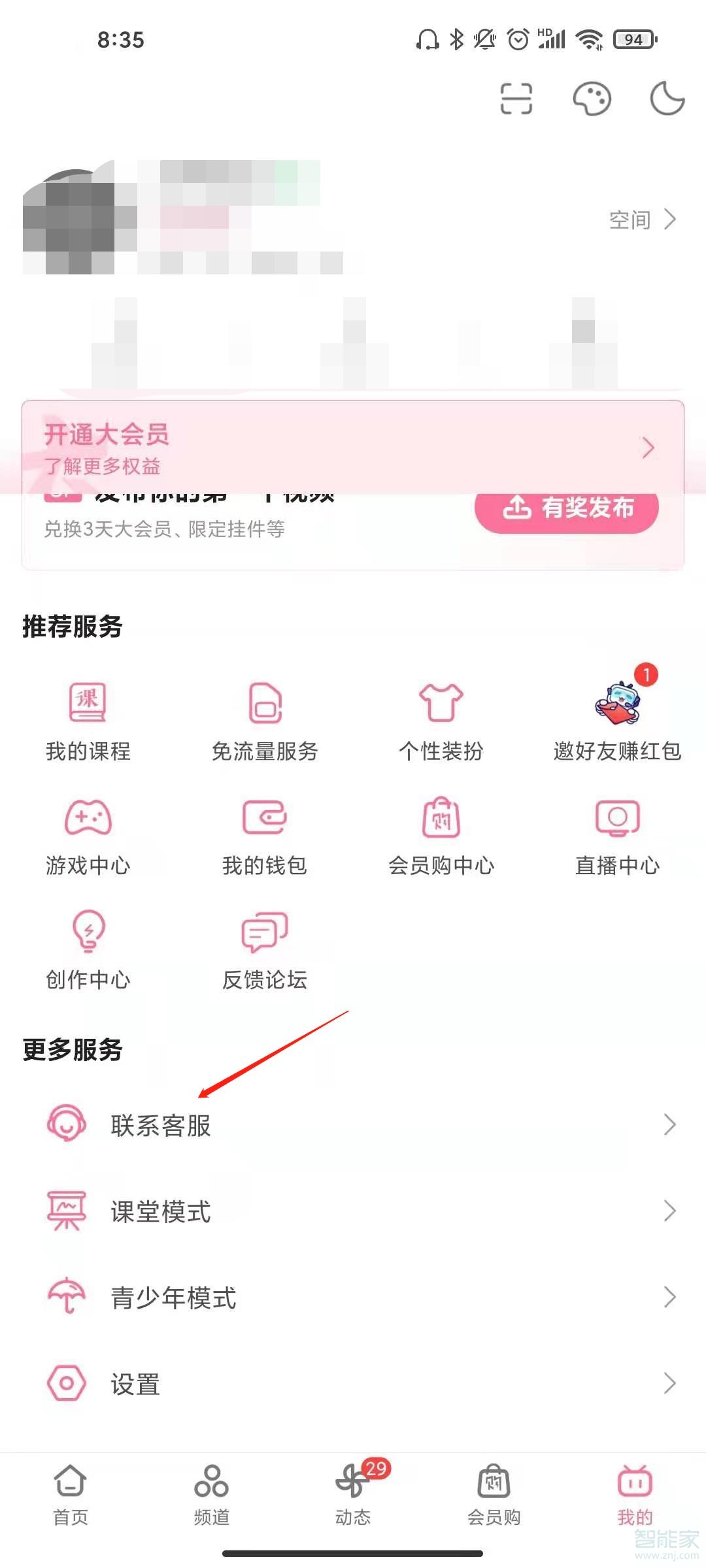Open 设置 row

[353, 1384]
